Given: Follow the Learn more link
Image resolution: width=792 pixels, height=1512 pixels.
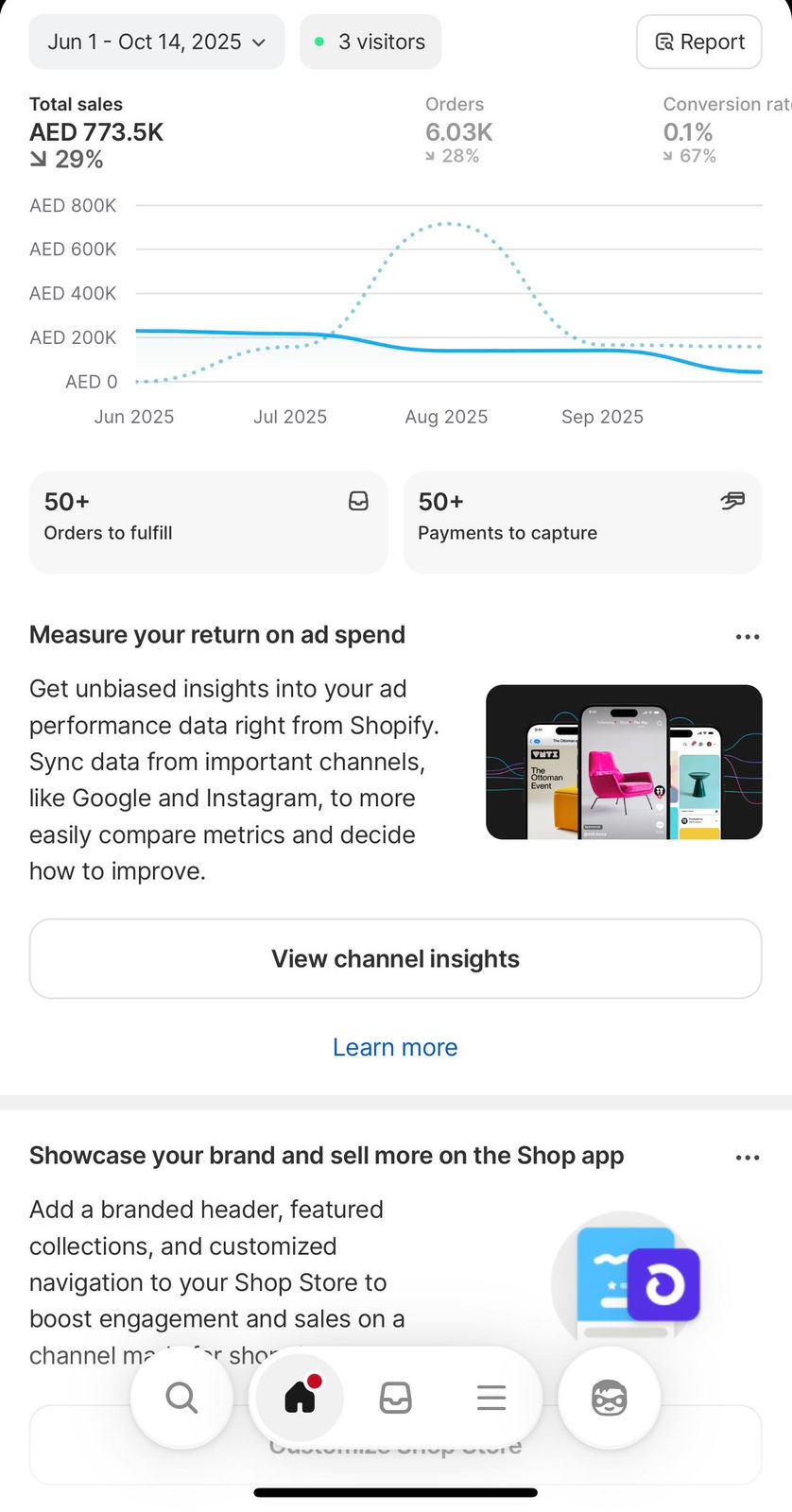Looking at the screenshot, I should tap(395, 1047).
